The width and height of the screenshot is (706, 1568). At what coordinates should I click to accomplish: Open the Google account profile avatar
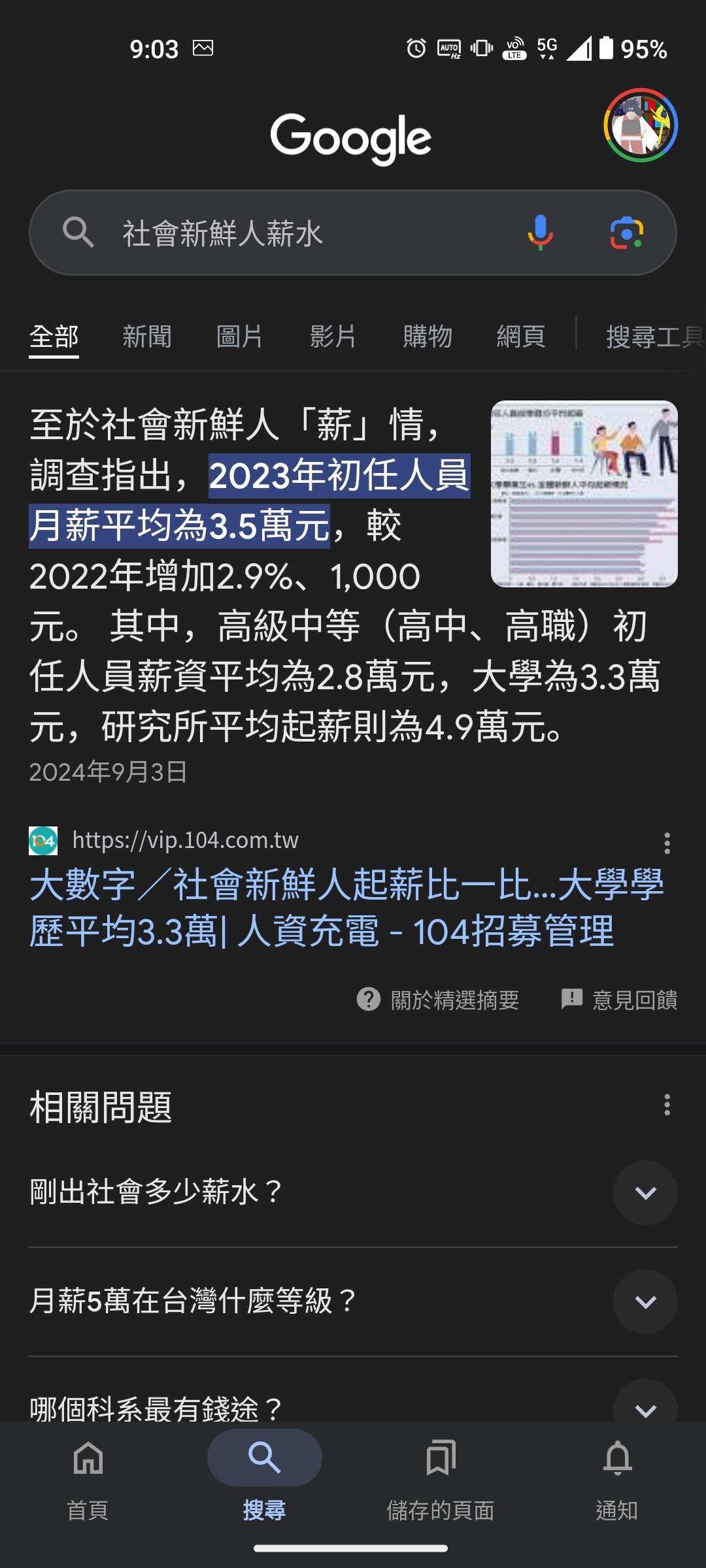(640, 125)
